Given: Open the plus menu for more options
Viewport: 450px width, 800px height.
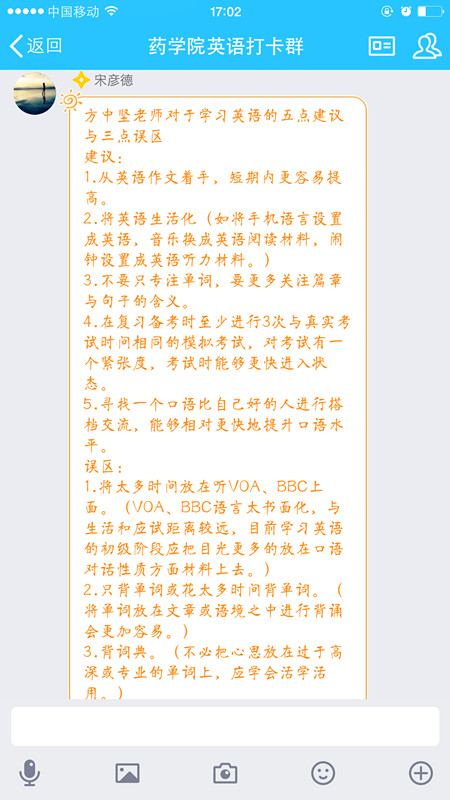Looking at the screenshot, I should coord(421,773).
